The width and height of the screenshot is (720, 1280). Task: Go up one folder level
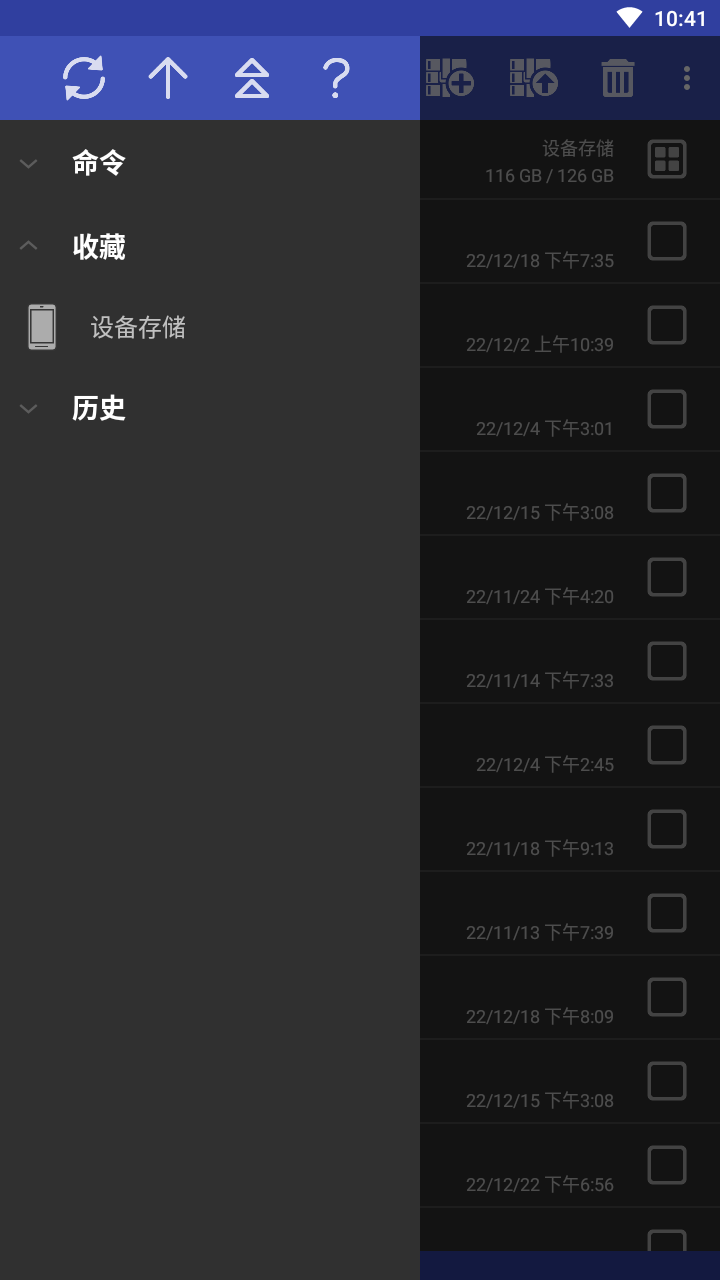coord(168,78)
